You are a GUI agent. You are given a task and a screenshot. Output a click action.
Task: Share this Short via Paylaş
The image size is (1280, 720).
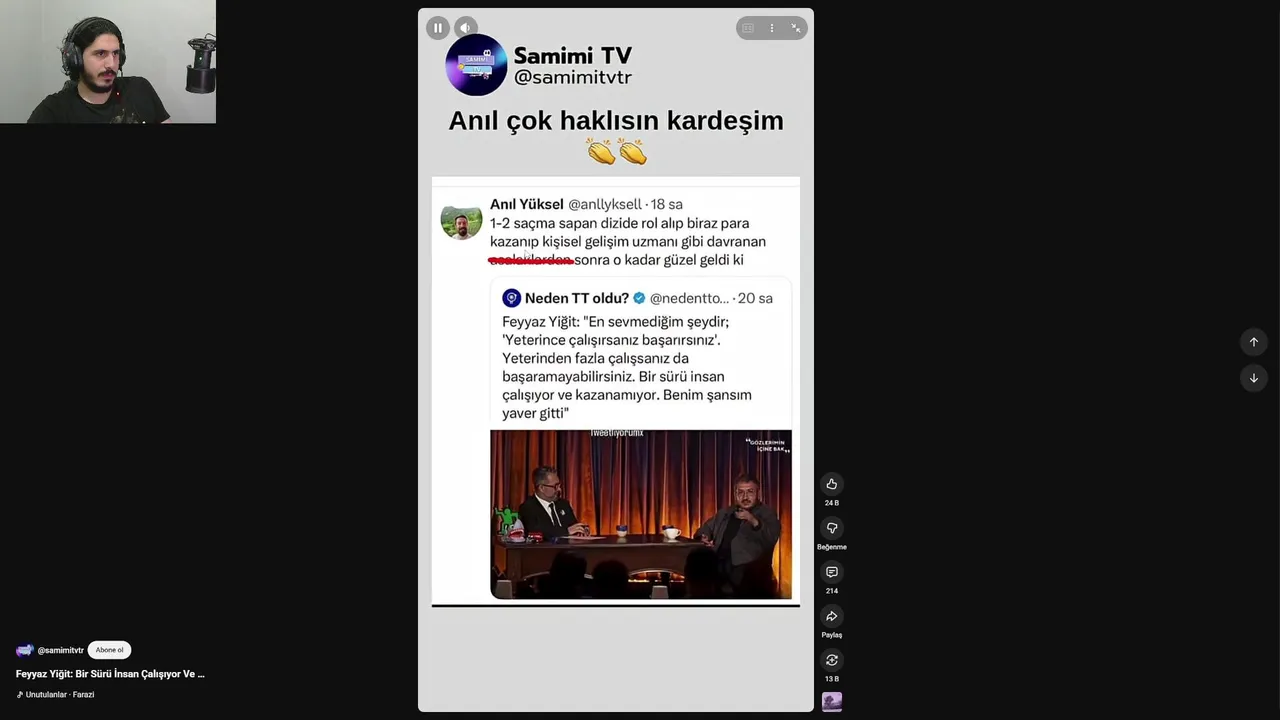coord(831,616)
